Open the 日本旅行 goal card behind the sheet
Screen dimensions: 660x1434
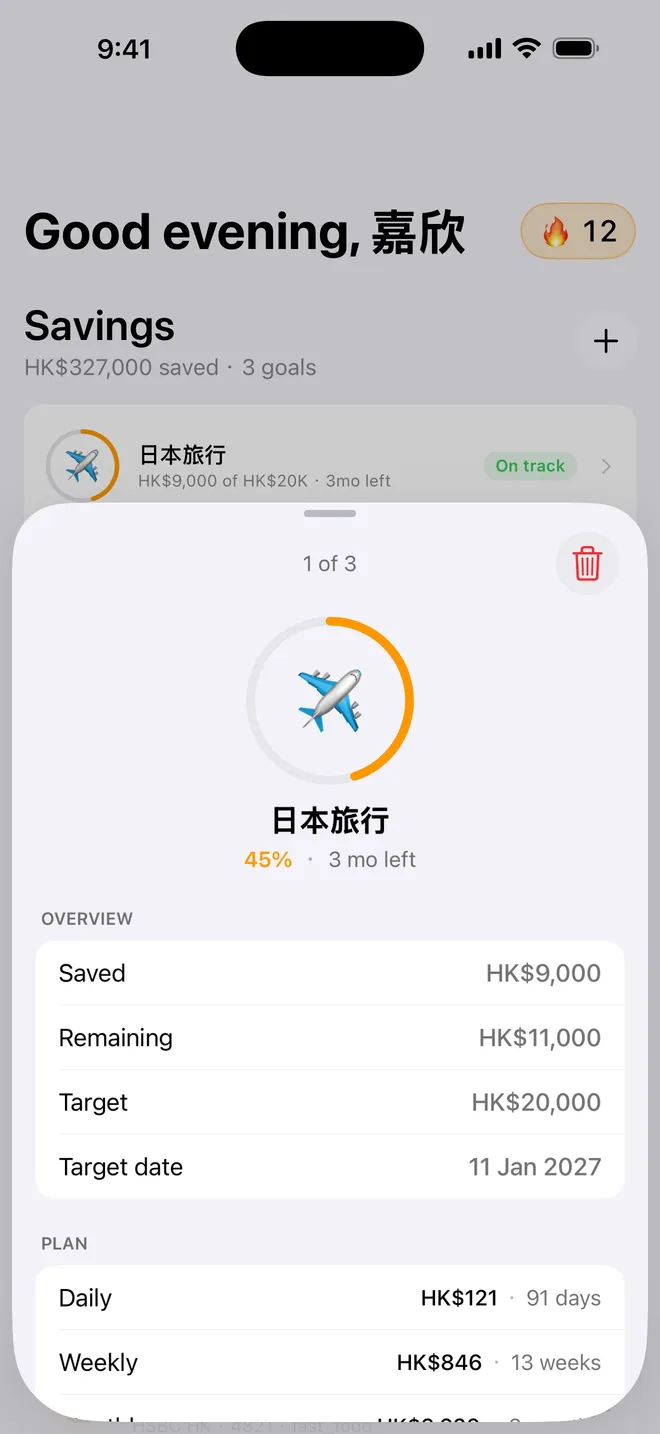pos(330,455)
